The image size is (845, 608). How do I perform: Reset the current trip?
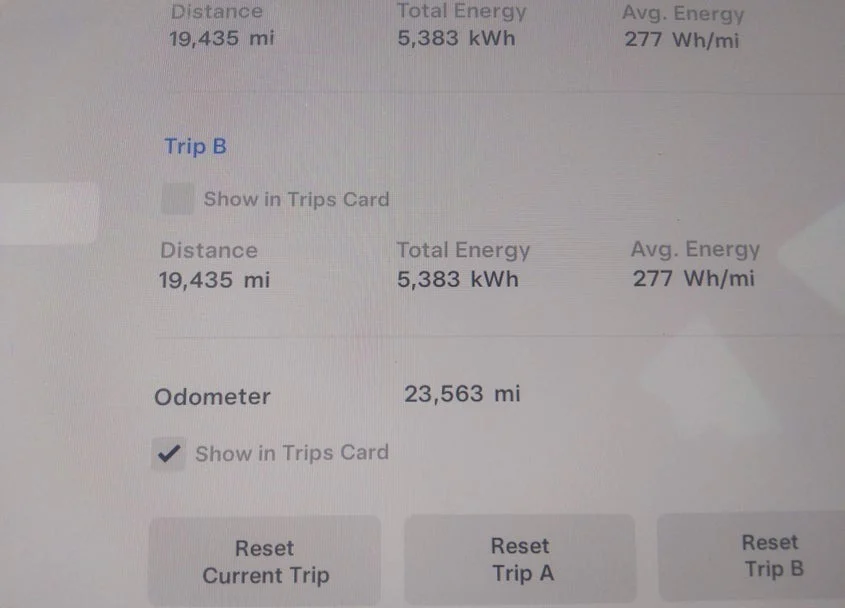point(265,561)
